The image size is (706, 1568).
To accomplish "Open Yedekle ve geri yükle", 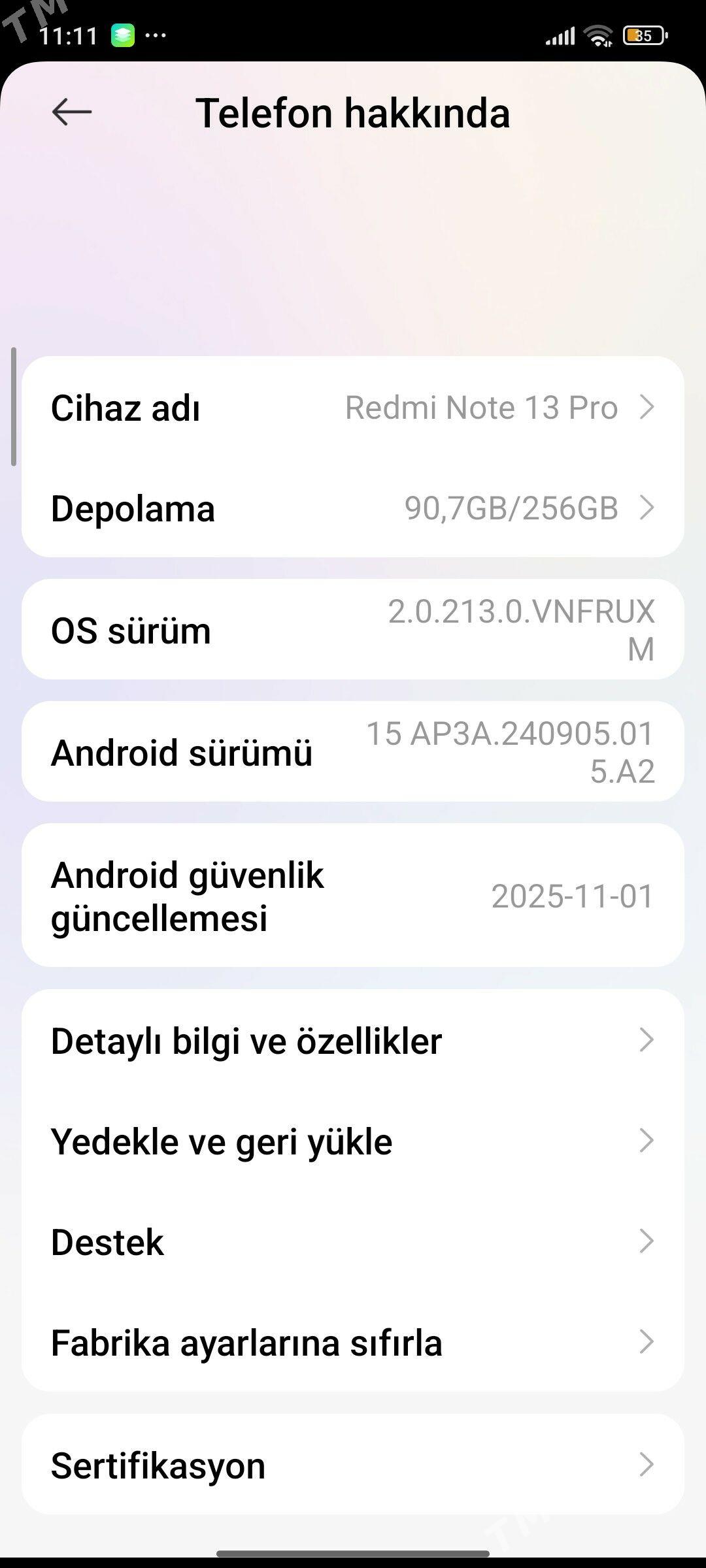I will (353, 1141).
